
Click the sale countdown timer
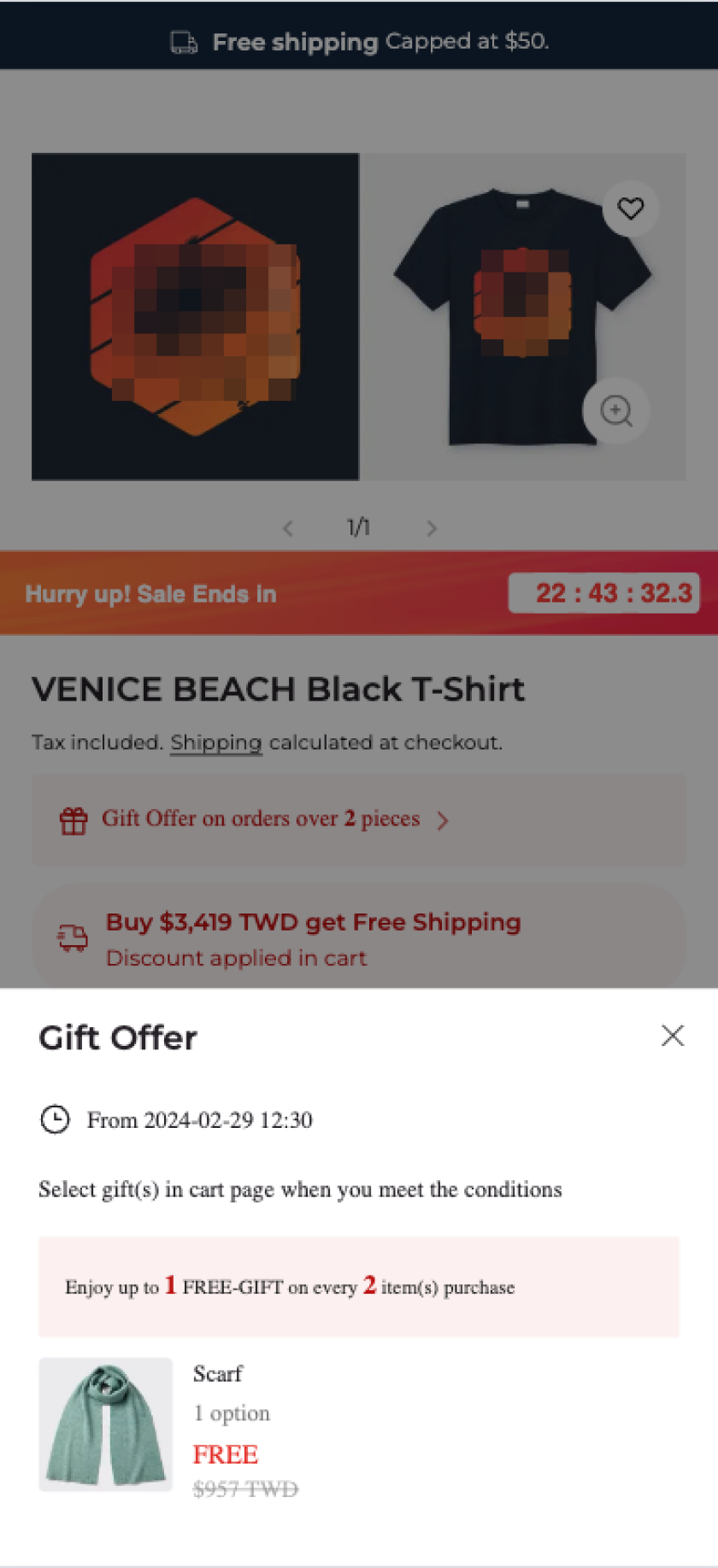click(x=603, y=592)
